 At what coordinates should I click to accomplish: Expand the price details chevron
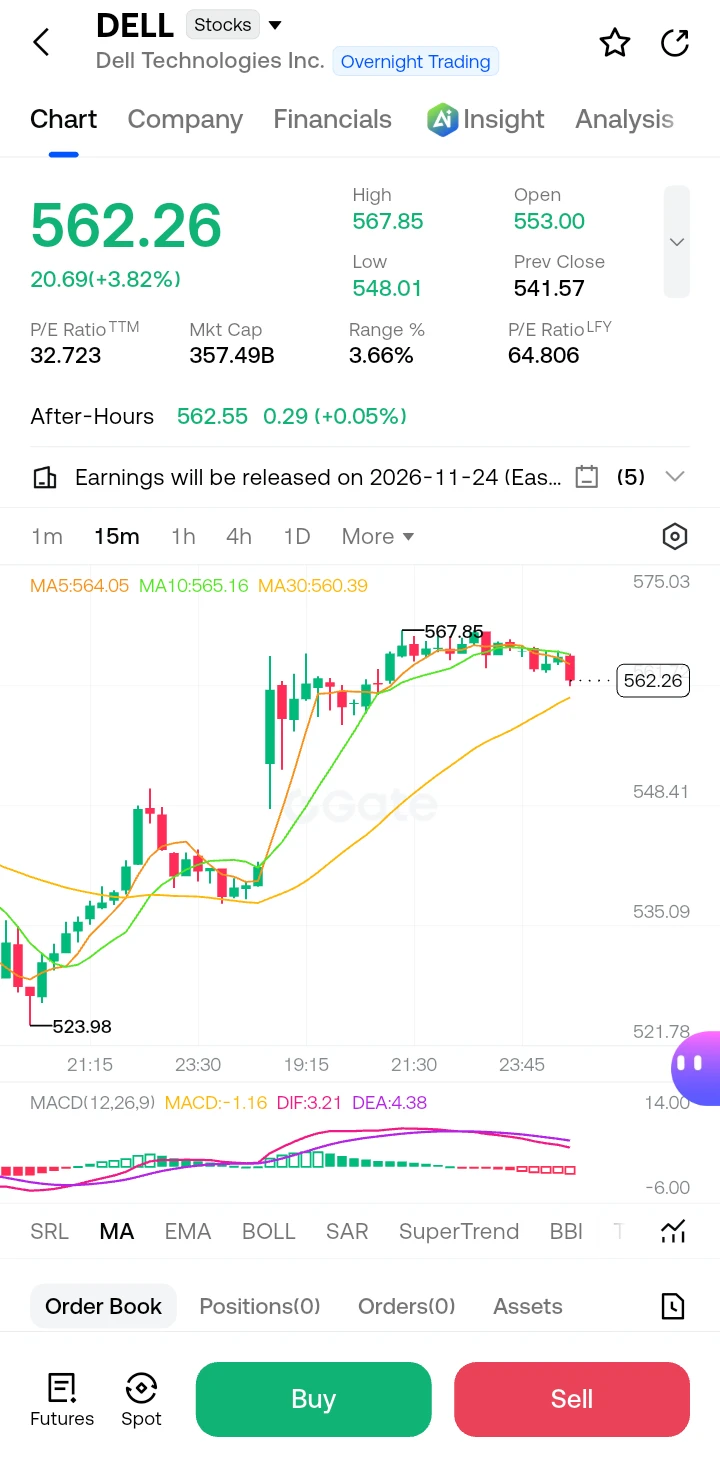coord(677,242)
